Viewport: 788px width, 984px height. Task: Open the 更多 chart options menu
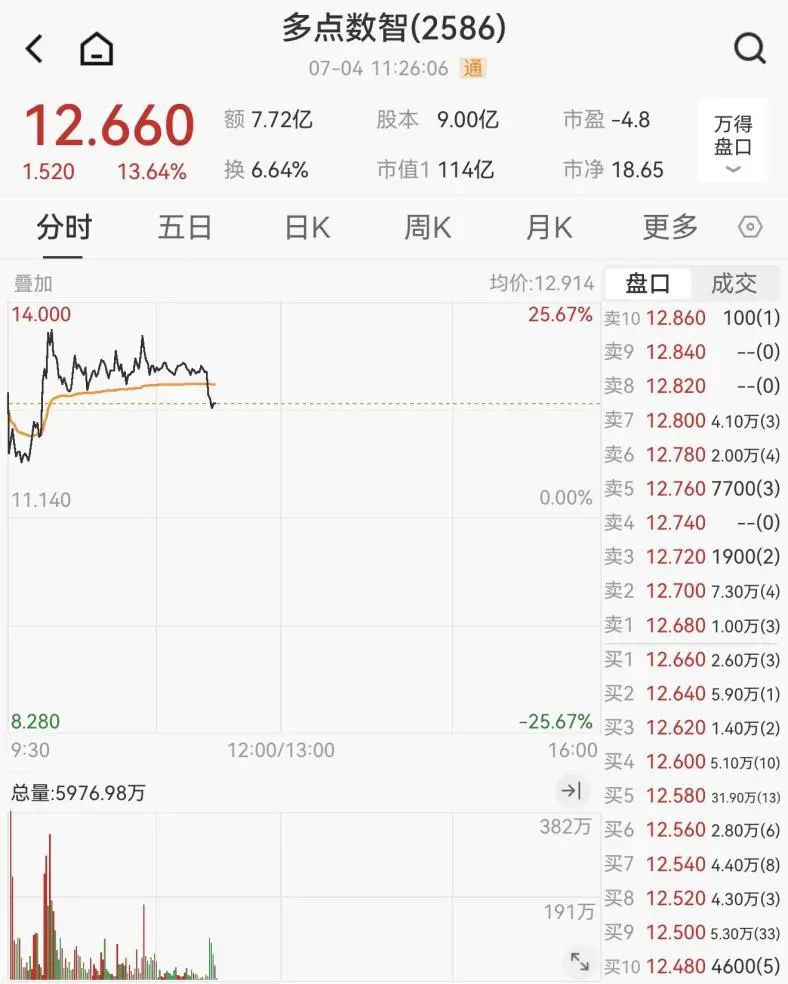tap(672, 227)
